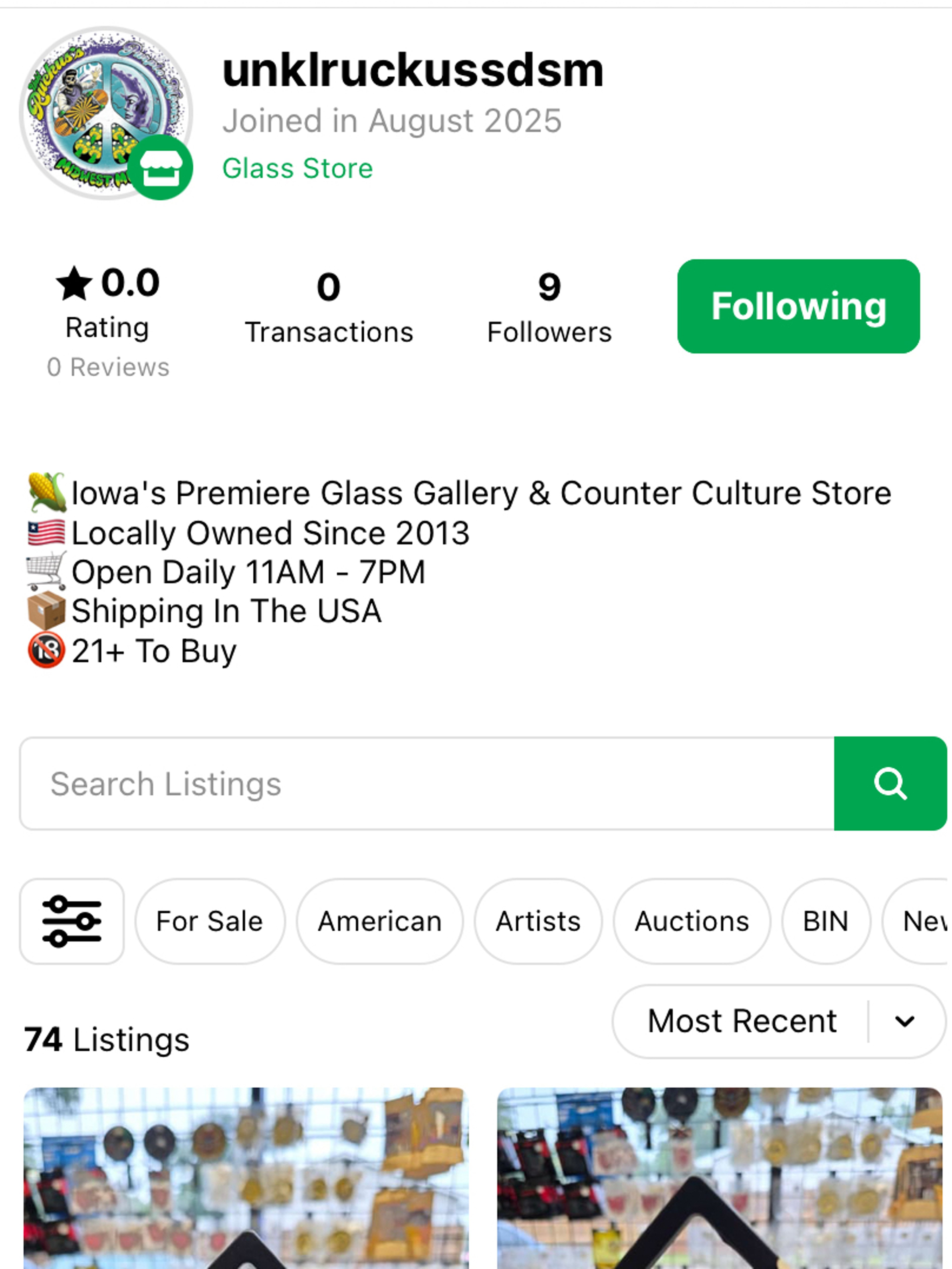This screenshot has width=952, height=1269.
Task: Filter listings by American
Action: point(380,921)
